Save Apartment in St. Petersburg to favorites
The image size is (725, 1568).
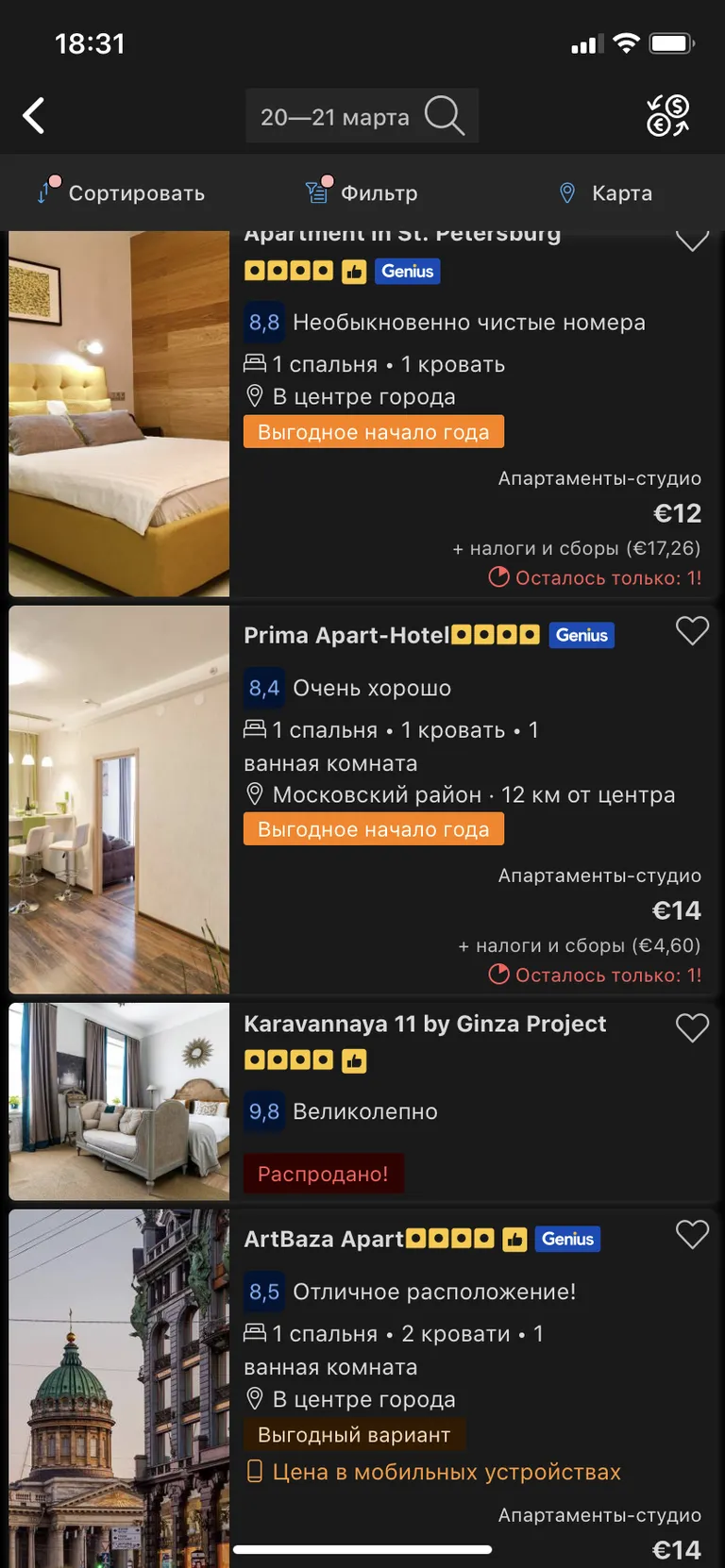[692, 241]
